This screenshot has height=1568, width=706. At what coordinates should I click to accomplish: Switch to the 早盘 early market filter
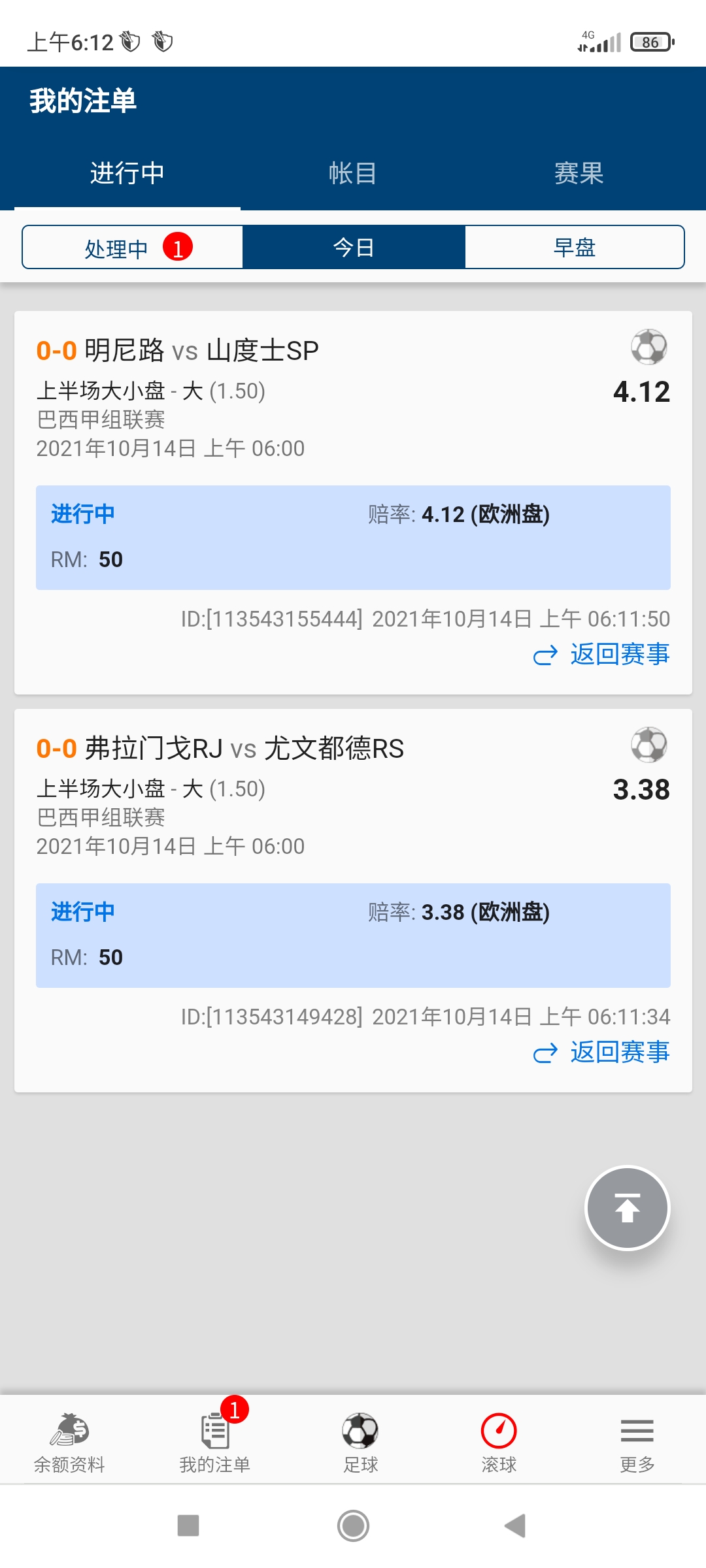(573, 247)
